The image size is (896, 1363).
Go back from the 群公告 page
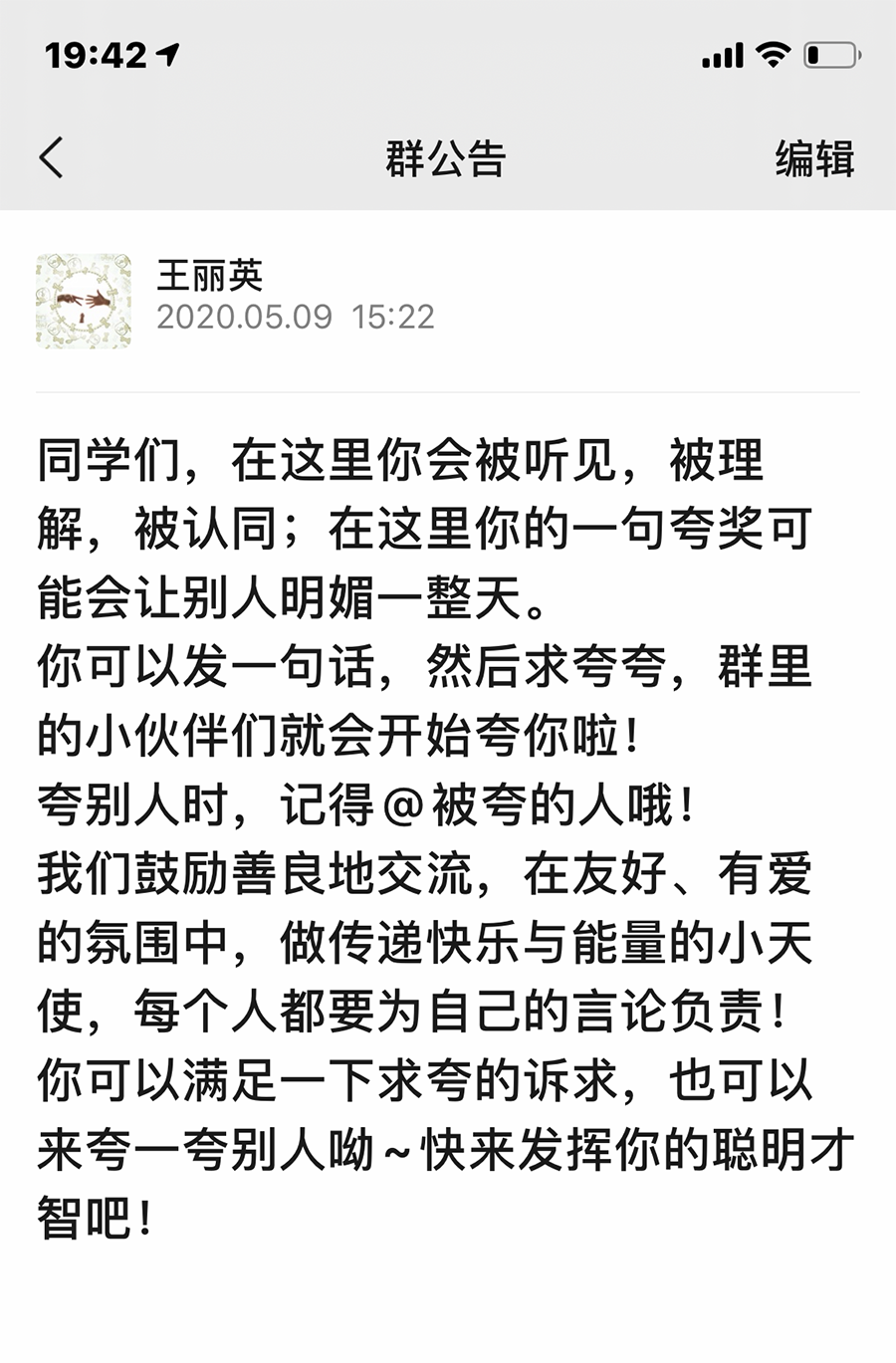[52, 158]
